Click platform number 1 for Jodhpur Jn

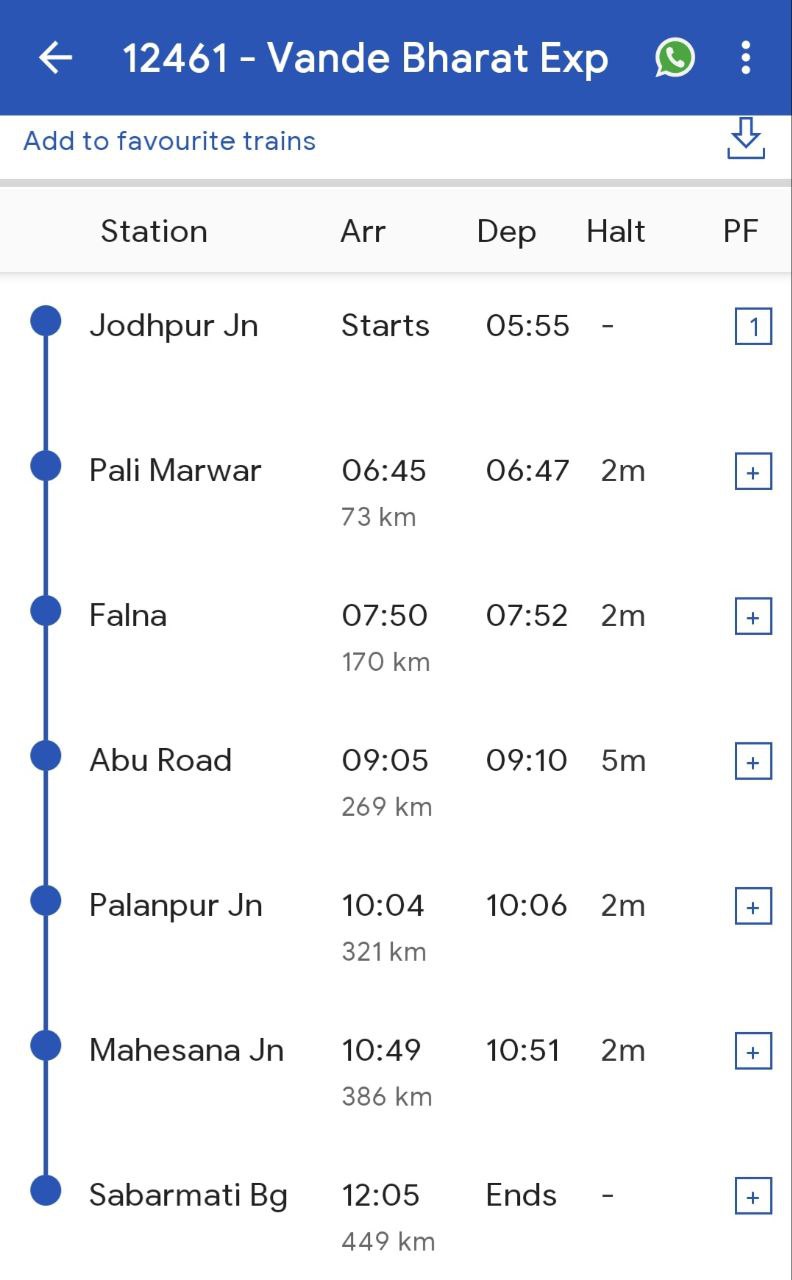tap(752, 325)
